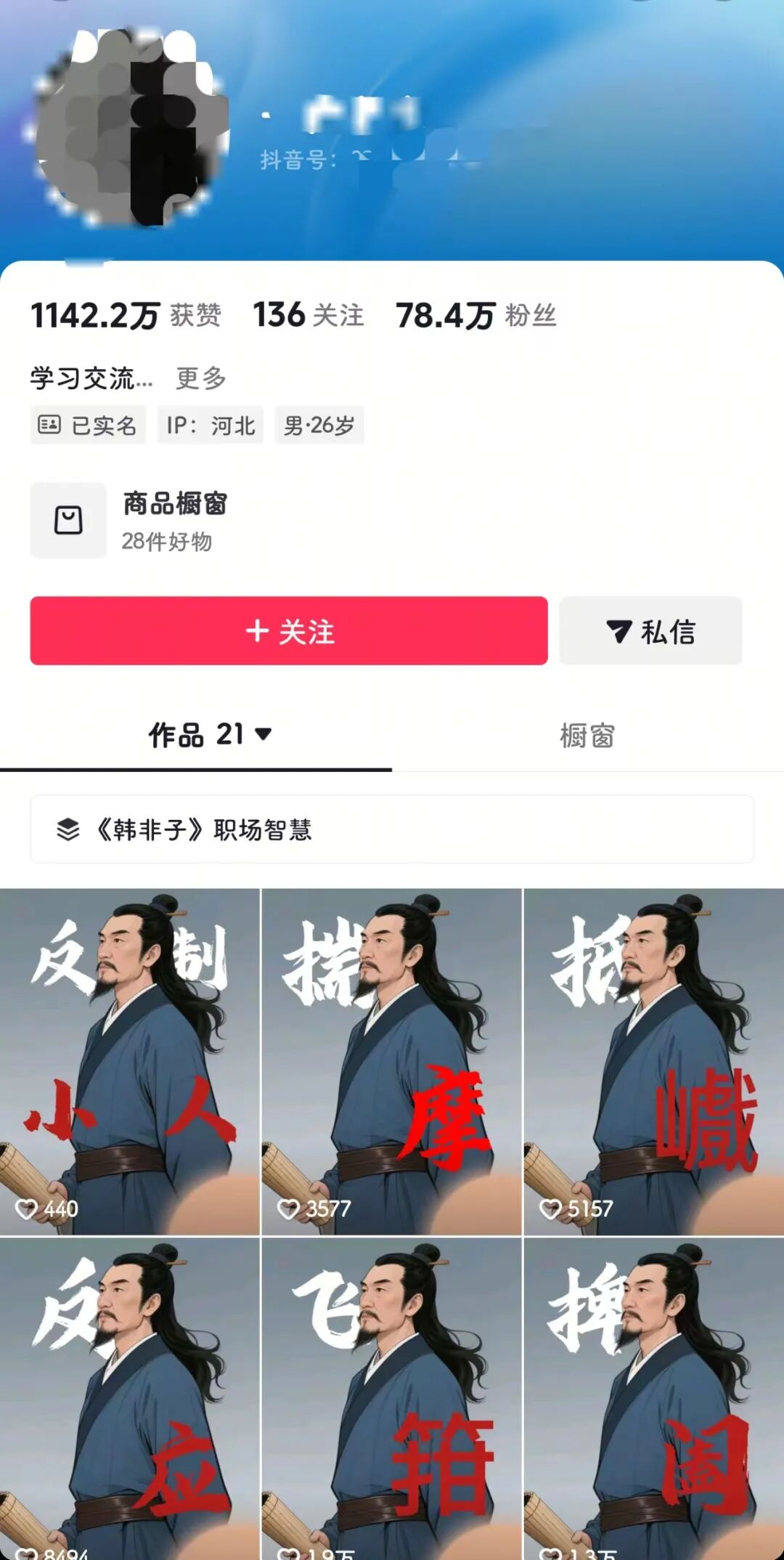Open the 反应 video thumbnail

coord(129,1398)
